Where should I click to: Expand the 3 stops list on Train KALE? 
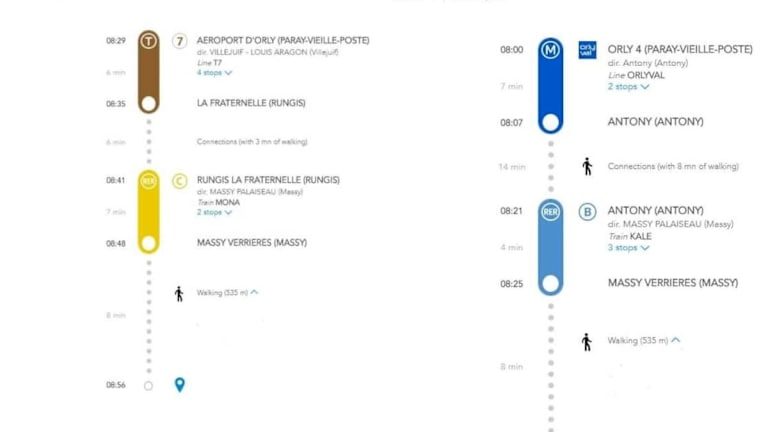point(628,248)
